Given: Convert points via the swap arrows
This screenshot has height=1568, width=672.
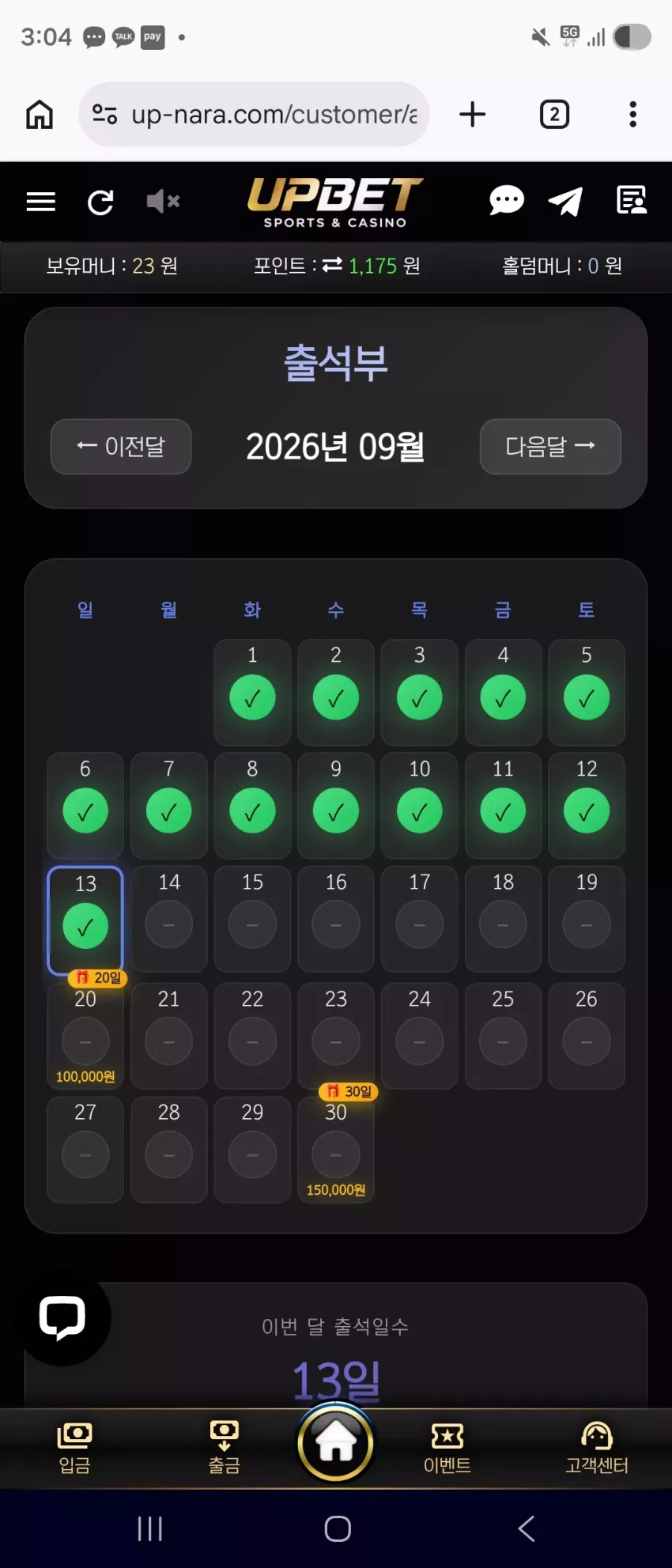Looking at the screenshot, I should coord(332,265).
